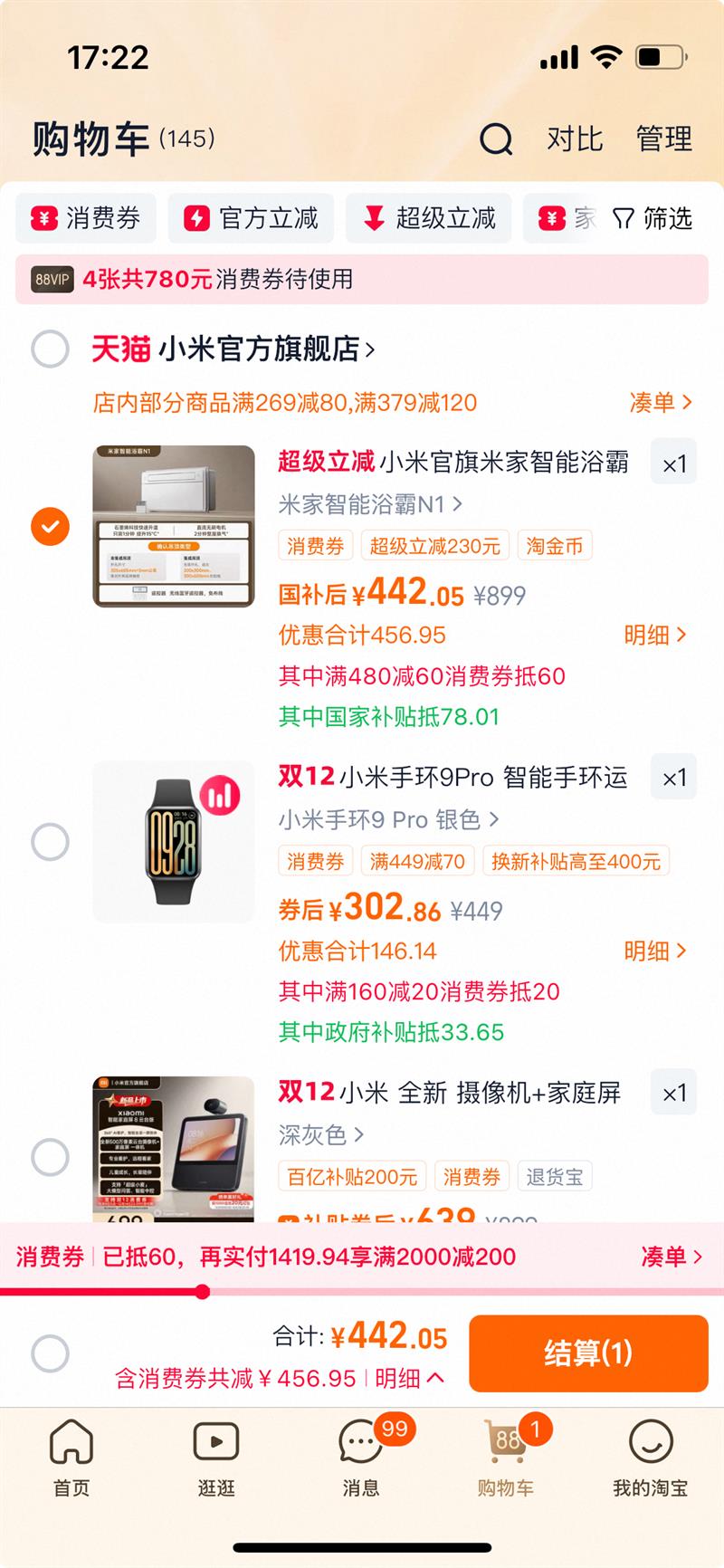Uncheck the 米家智能浴霸 item
Viewport: 724px width, 1568px height.
coord(50,526)
